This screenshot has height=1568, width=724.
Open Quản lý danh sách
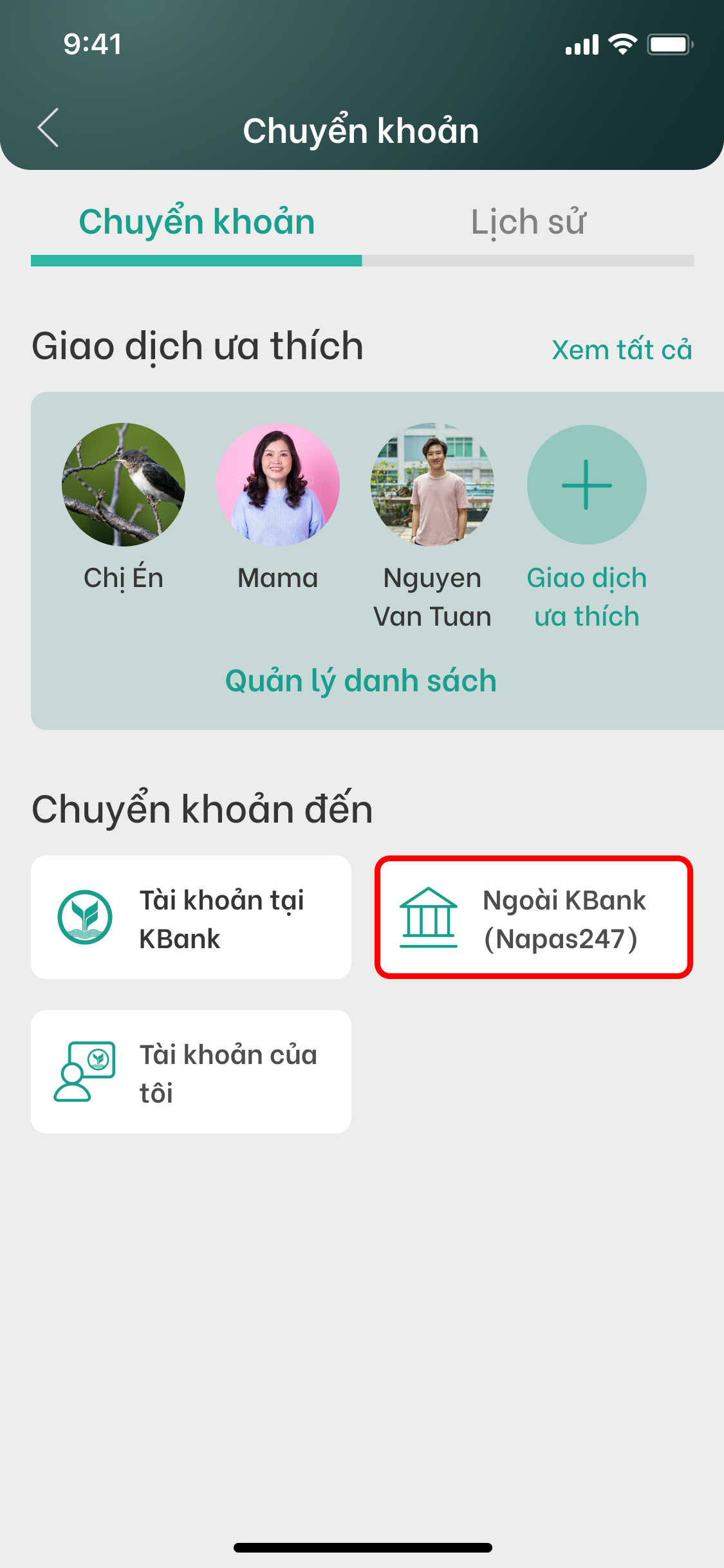[x=361, y=681]
